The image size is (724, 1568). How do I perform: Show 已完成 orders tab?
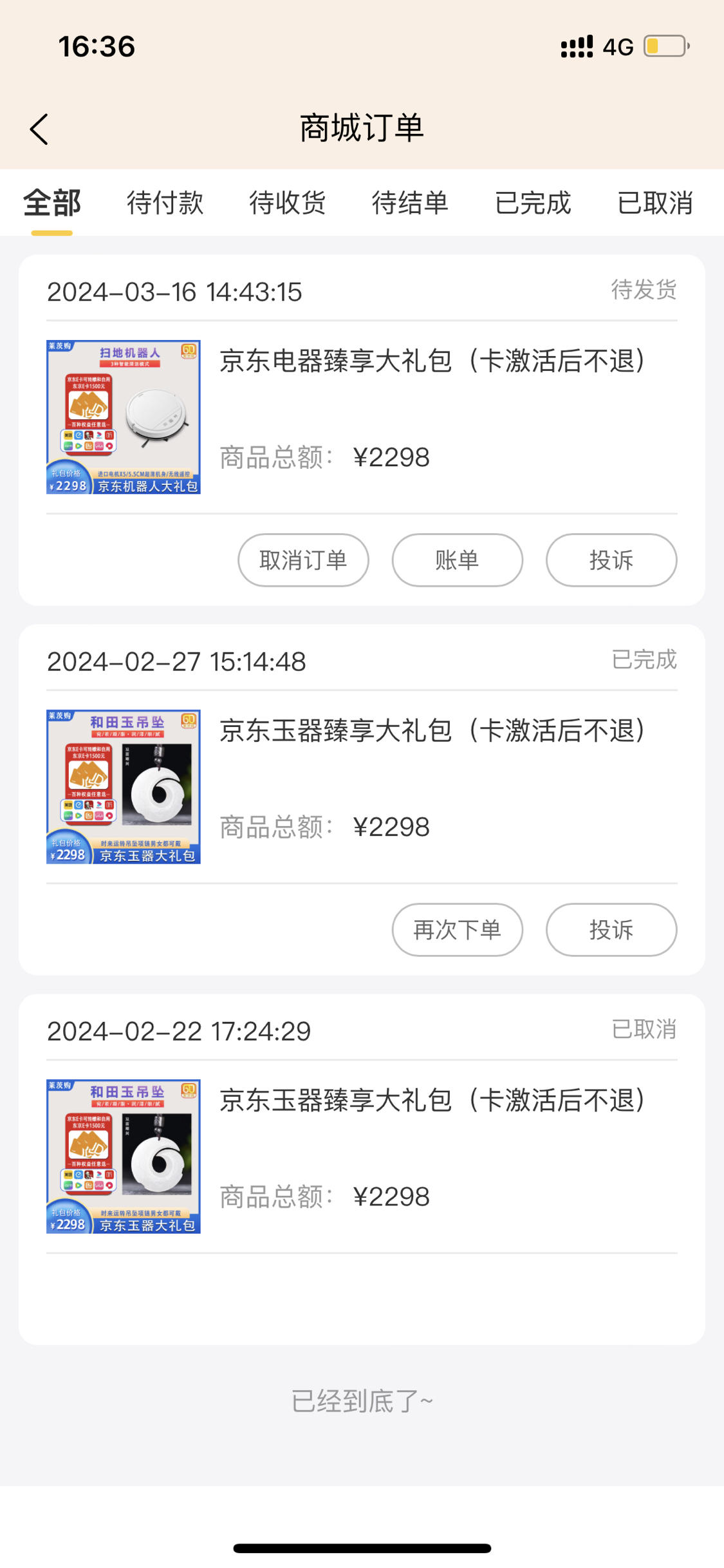pos(533,203)
